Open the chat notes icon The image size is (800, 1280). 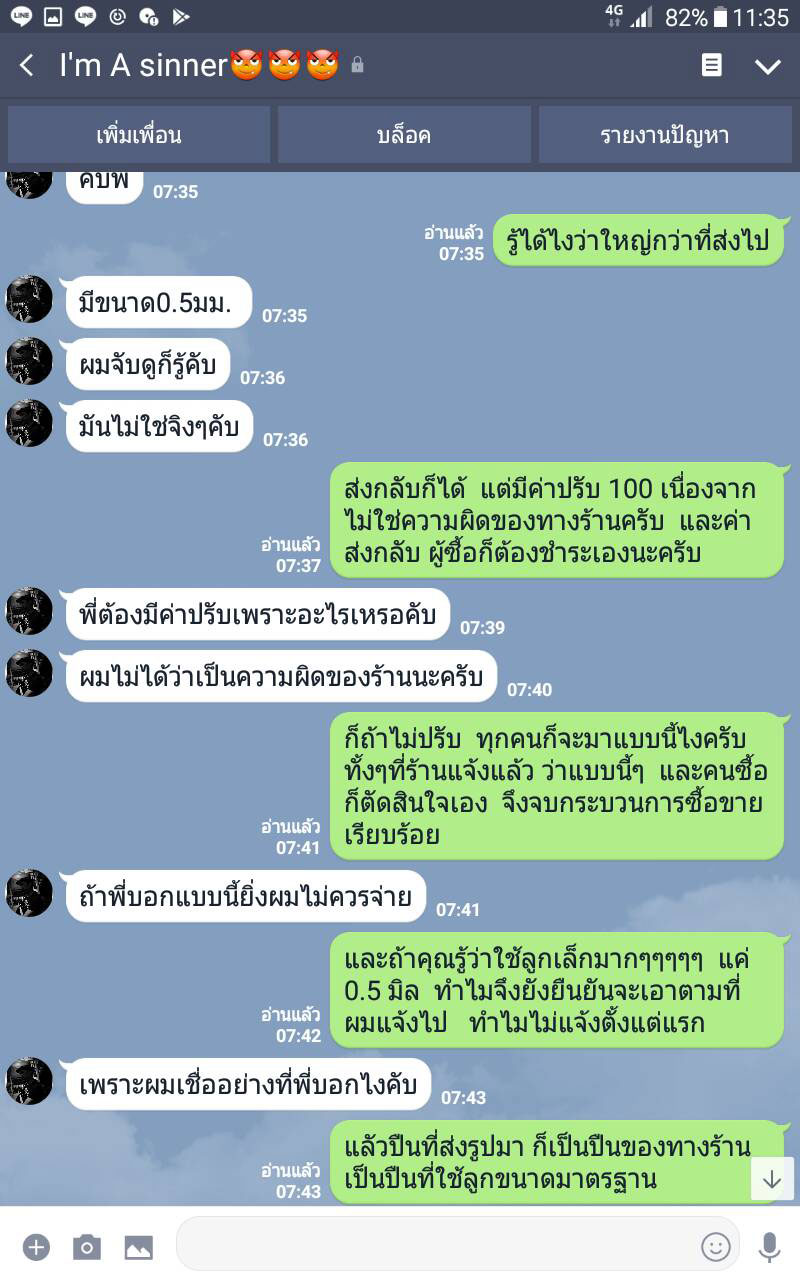tap(711, 66)
